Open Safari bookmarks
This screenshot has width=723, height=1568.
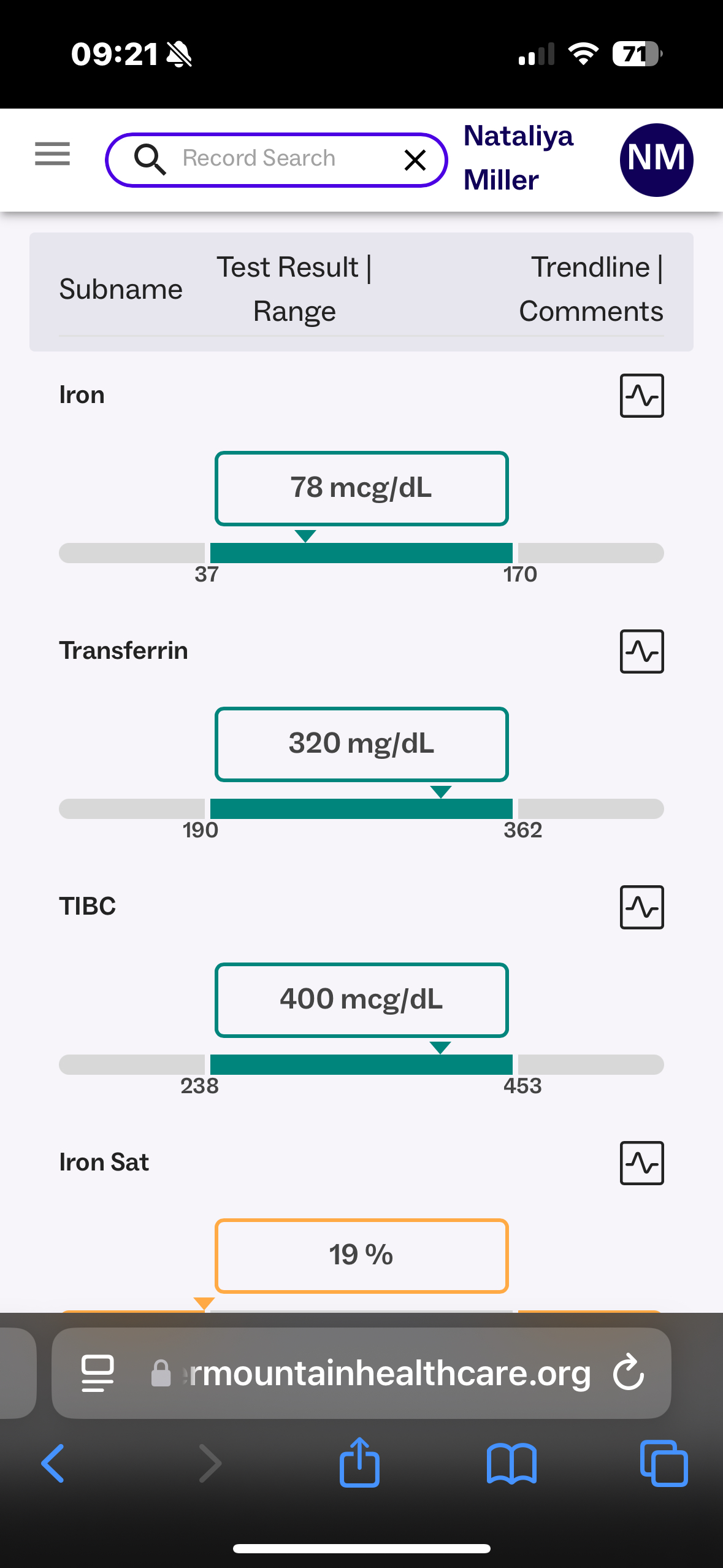(511, 1464)
